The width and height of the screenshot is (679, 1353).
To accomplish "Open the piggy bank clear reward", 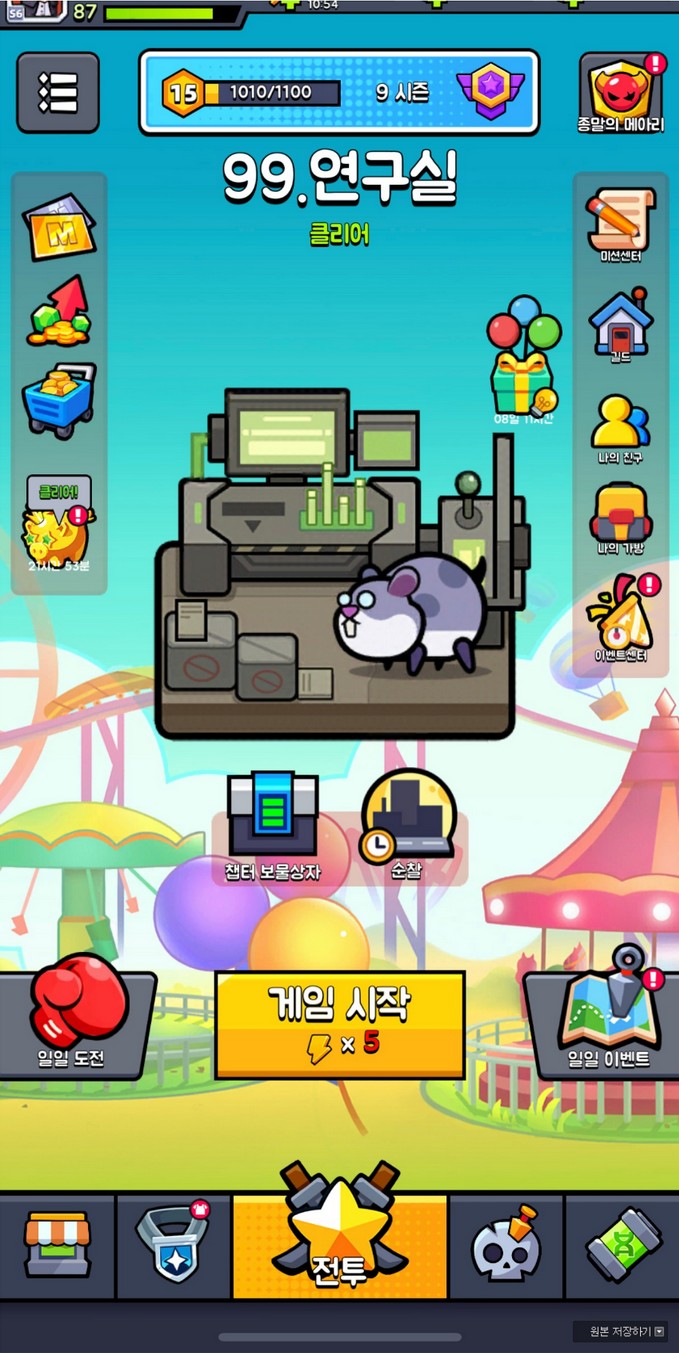I will coord(59,525).
